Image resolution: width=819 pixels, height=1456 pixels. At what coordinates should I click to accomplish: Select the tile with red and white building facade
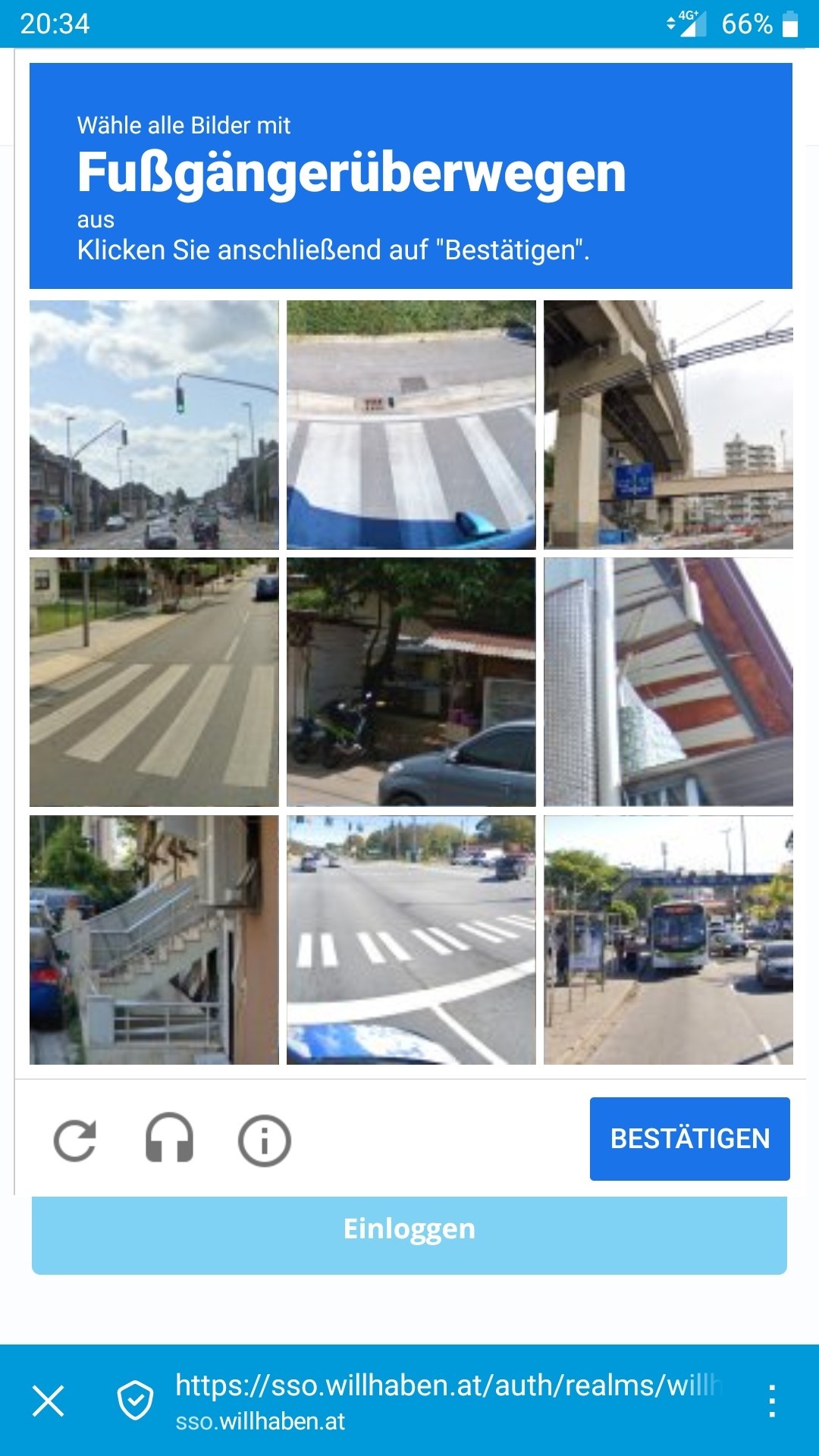(668, 682)
